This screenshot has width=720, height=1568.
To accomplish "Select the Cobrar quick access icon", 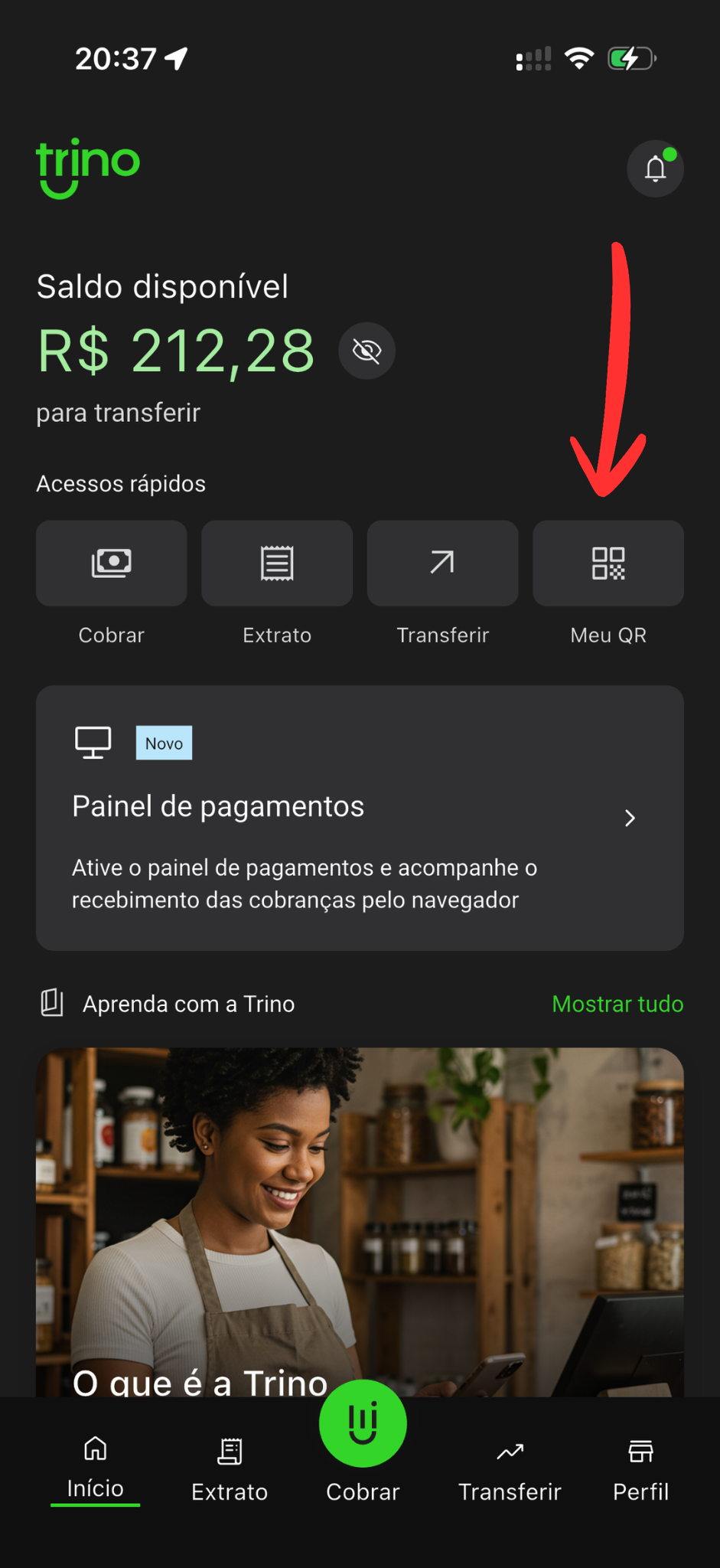I will [x=111, y=563].
